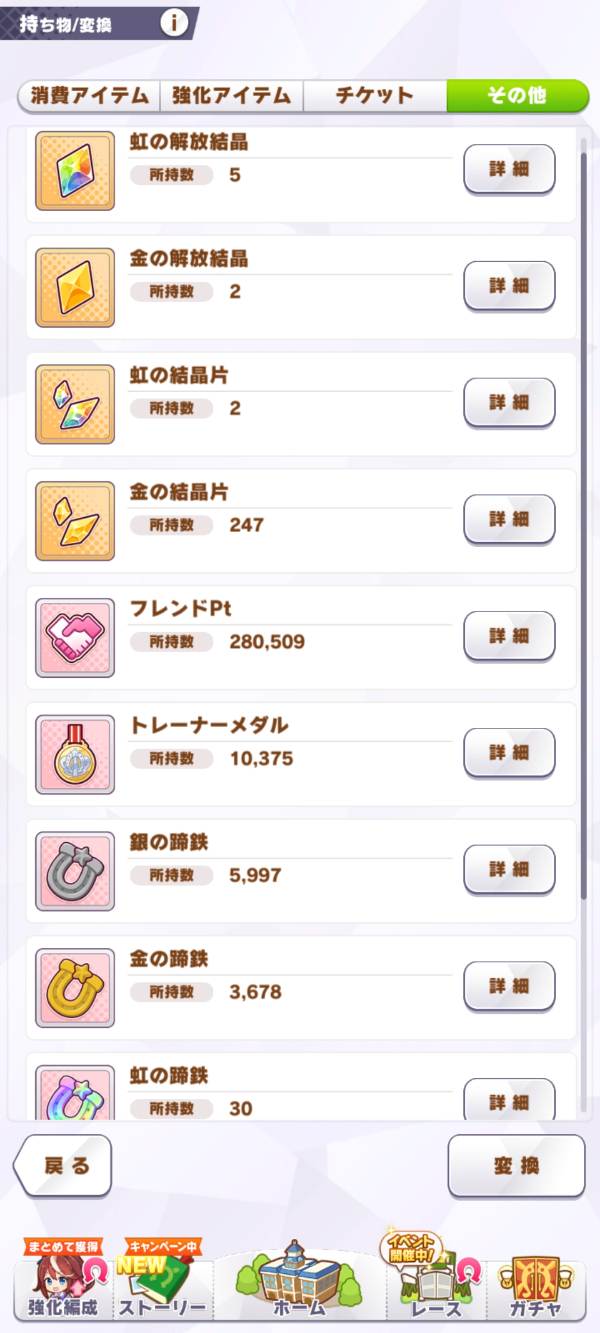Show 詳細 for フレンドPt
This screenshot has width=600, height=1333.
(509, 636)
